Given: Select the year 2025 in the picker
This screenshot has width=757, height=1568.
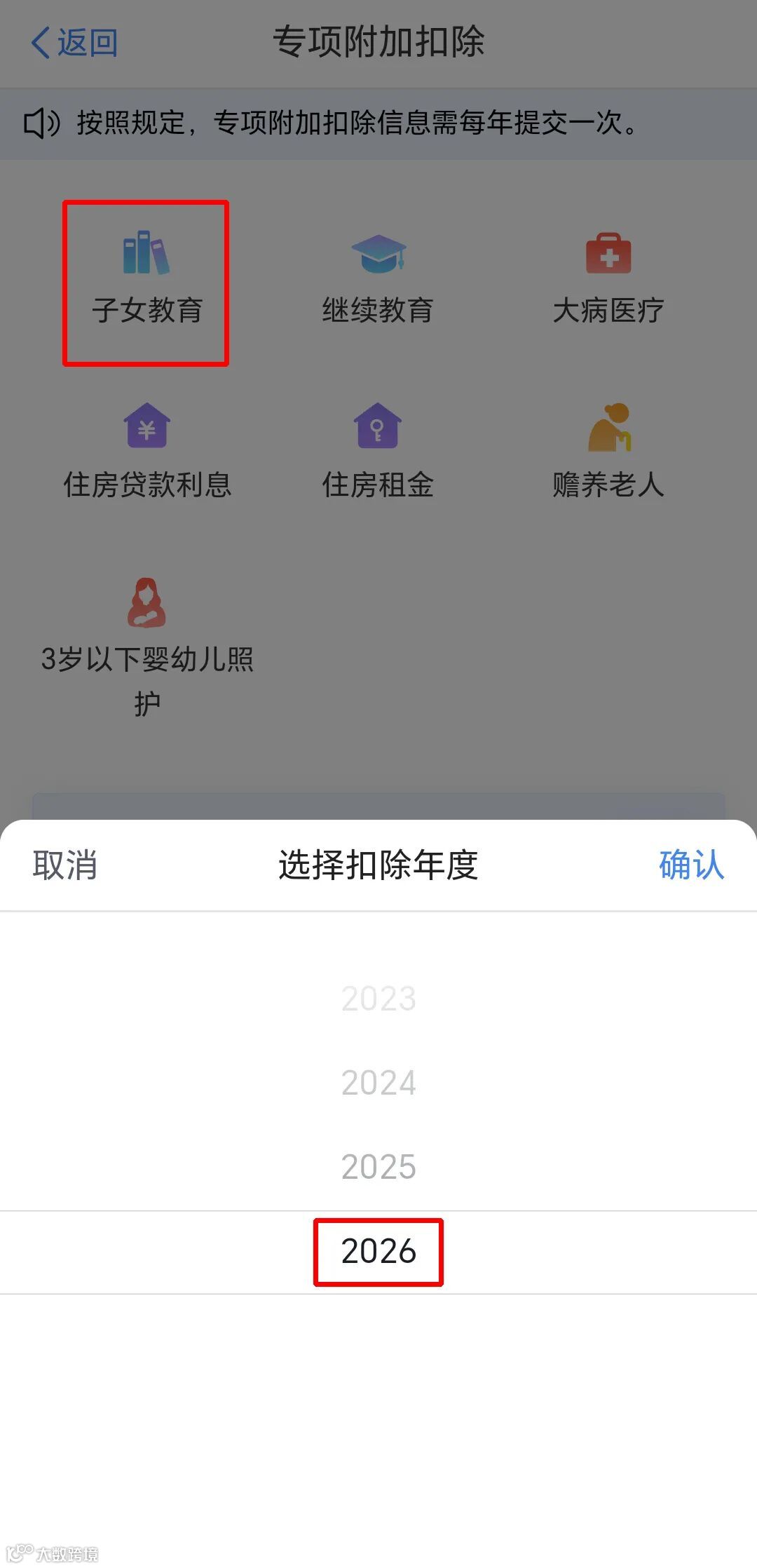Looking at the screenshot, I should click(378, 1165).
